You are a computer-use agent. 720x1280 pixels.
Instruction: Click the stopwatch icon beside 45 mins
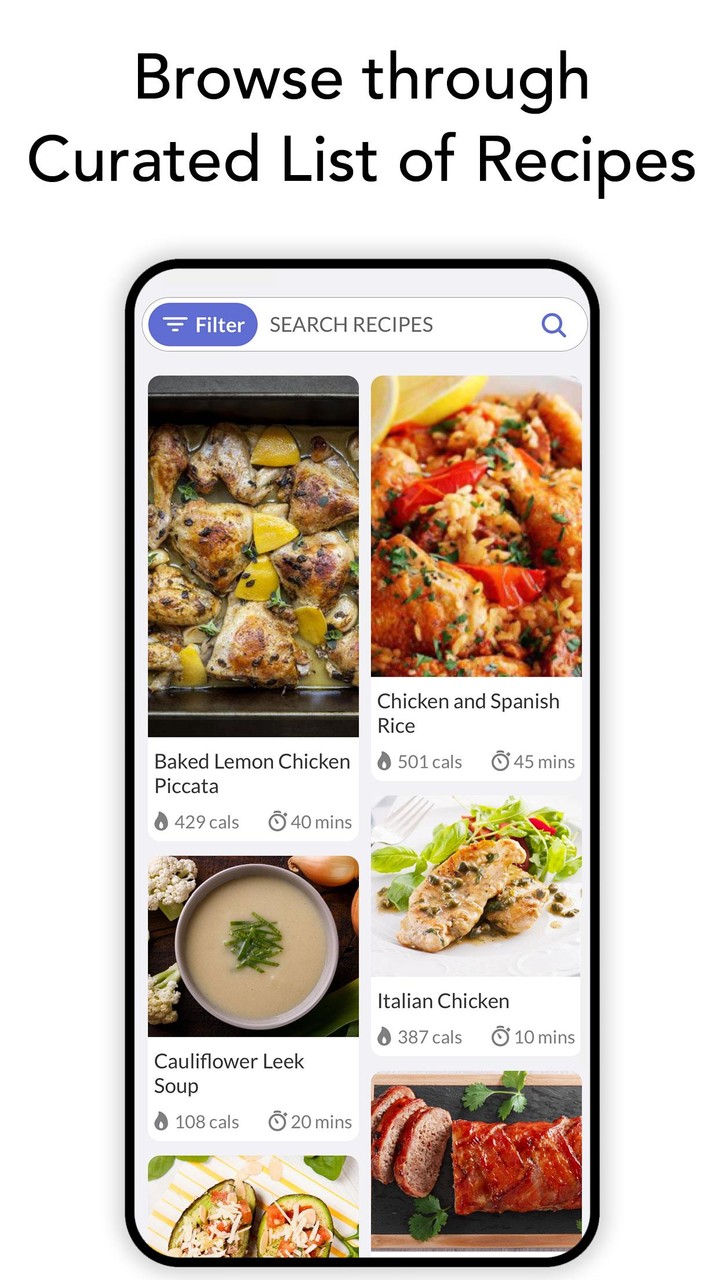click(x=501, y=761)
